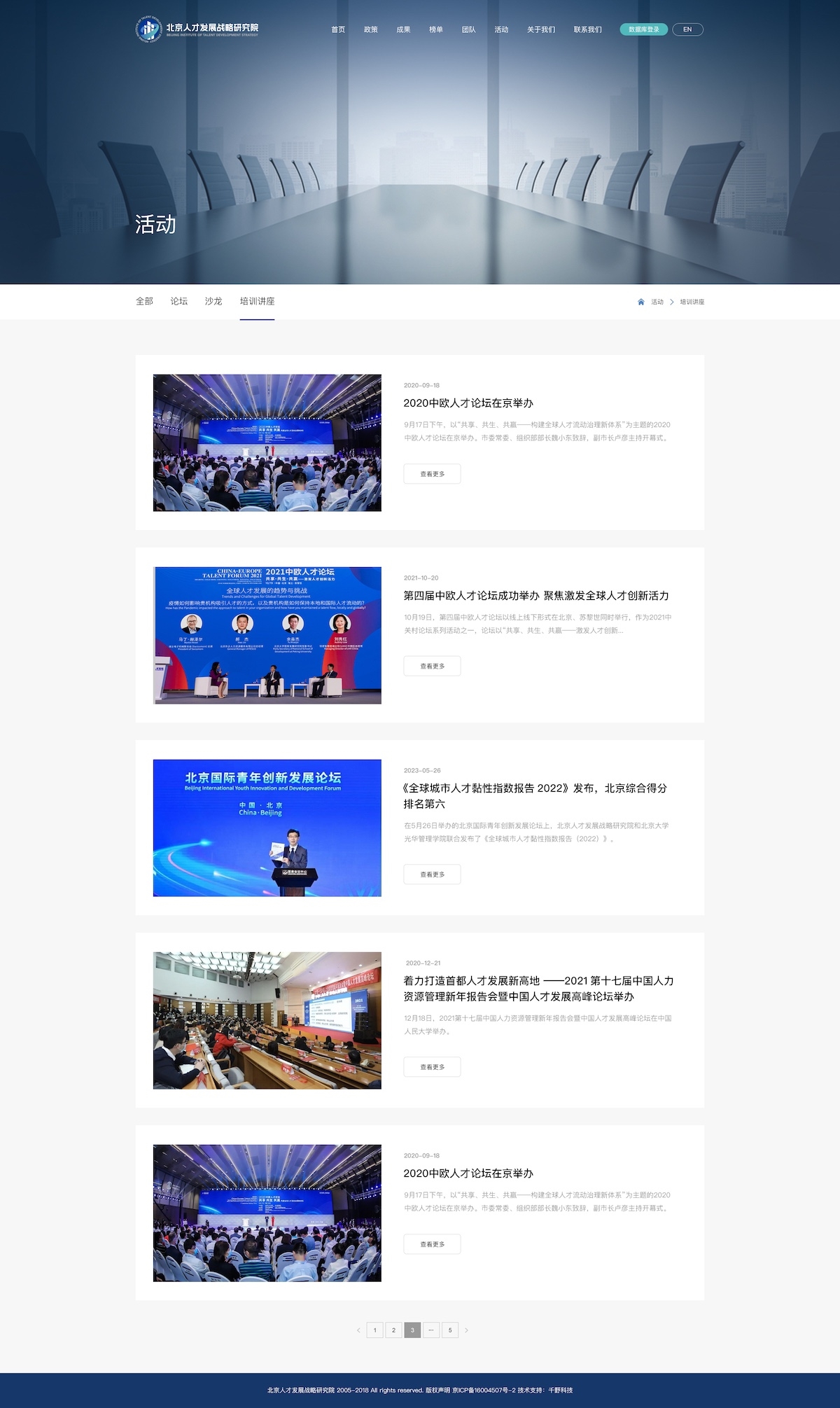
Task: Select the 沙龙 tab
Action: [x=213, y=301]
